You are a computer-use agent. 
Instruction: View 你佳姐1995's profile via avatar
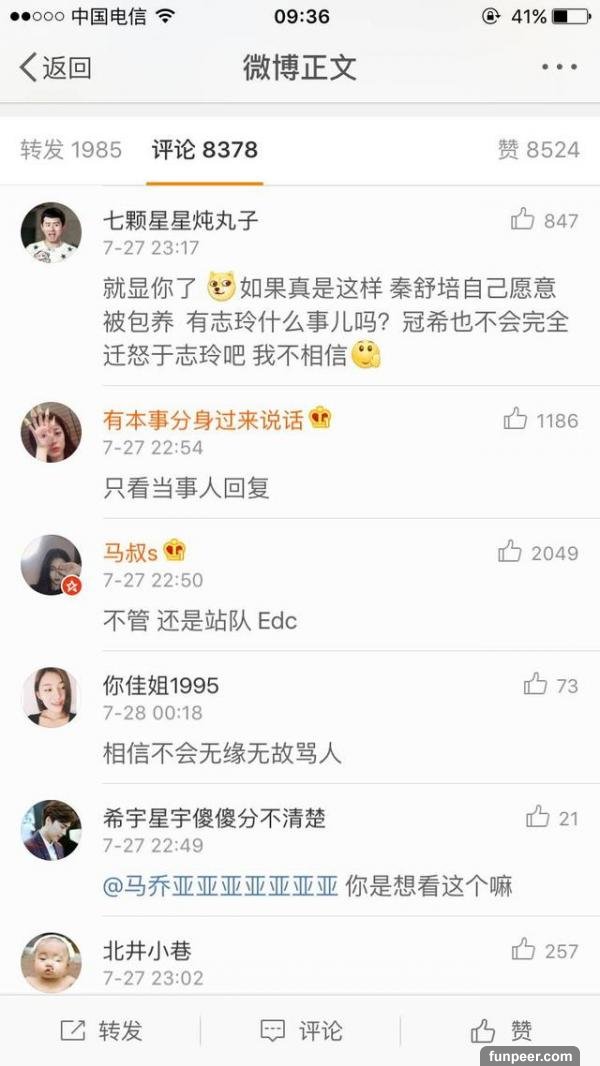click(x=51, y=698)
